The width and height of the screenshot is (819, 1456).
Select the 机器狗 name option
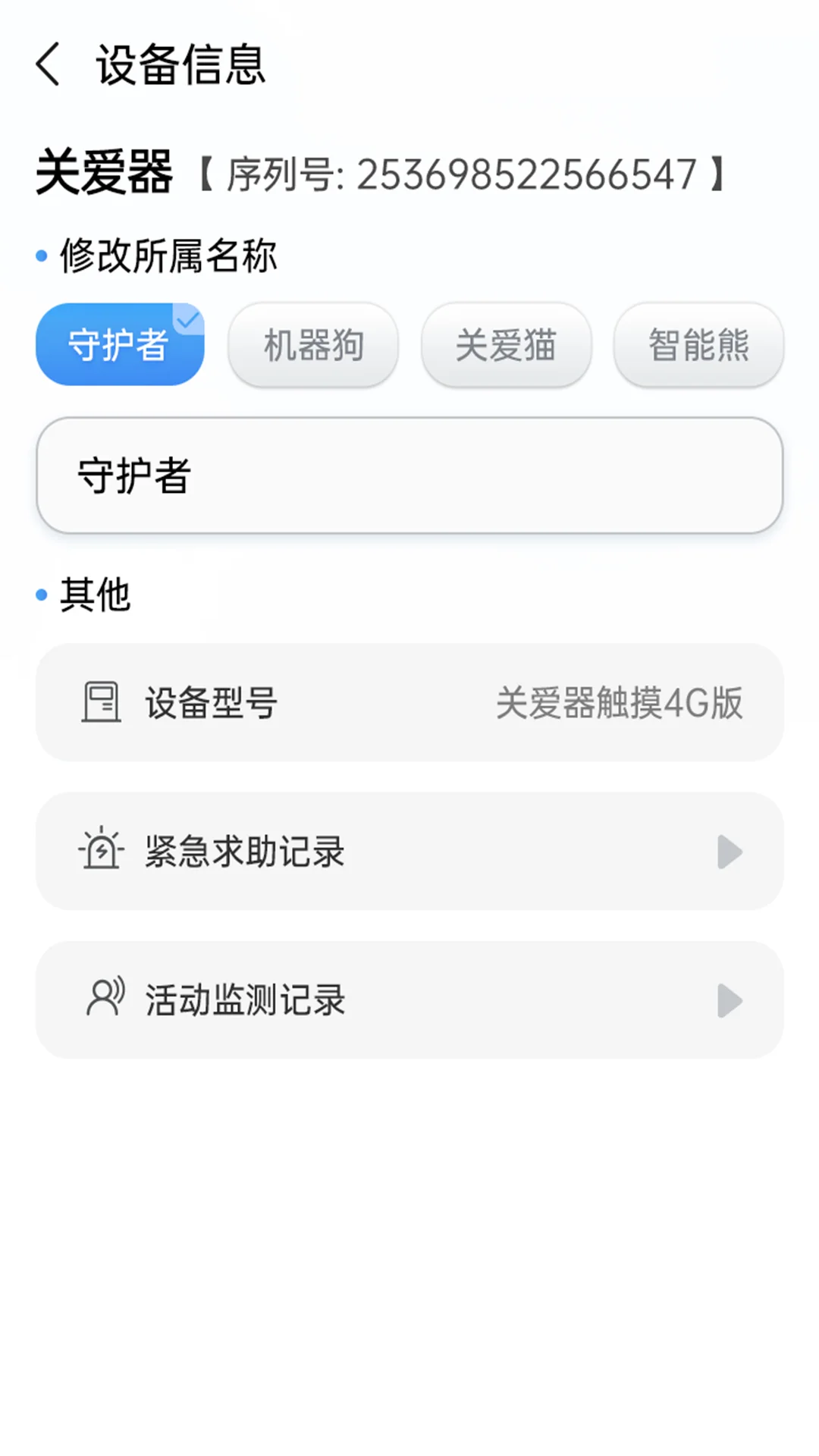tap(312, 344)
